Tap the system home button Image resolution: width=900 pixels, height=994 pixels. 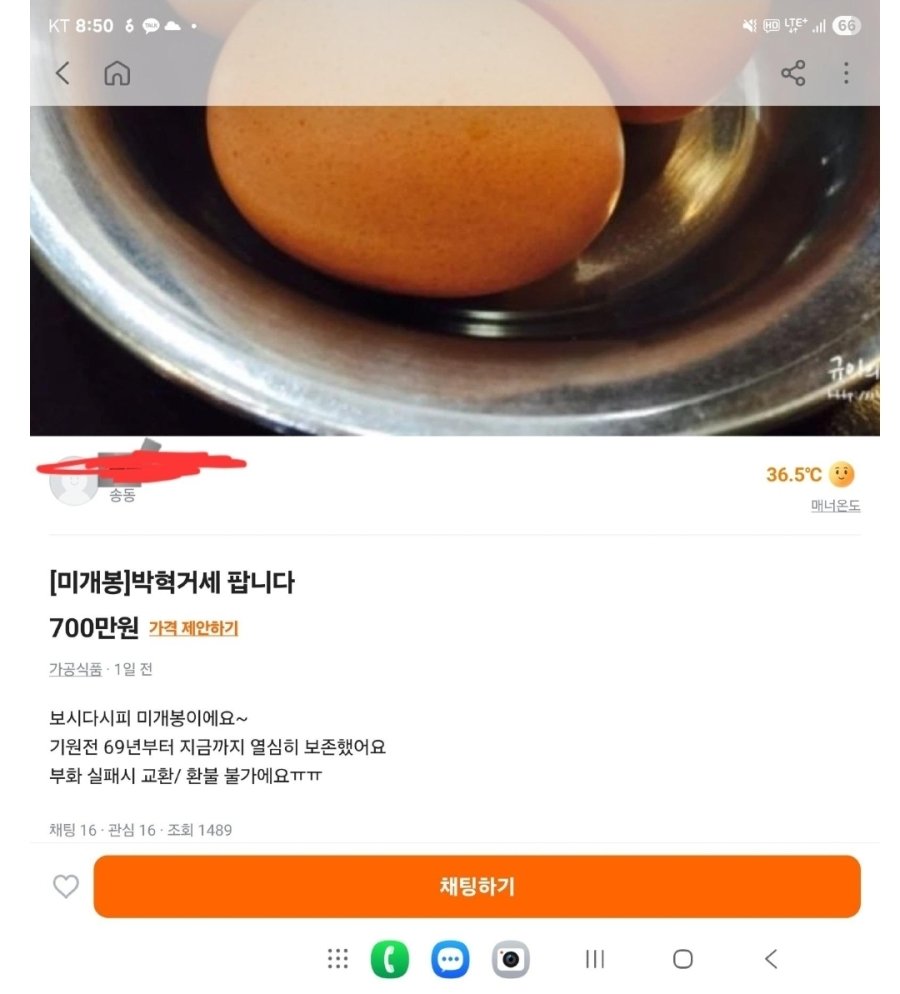683,959
